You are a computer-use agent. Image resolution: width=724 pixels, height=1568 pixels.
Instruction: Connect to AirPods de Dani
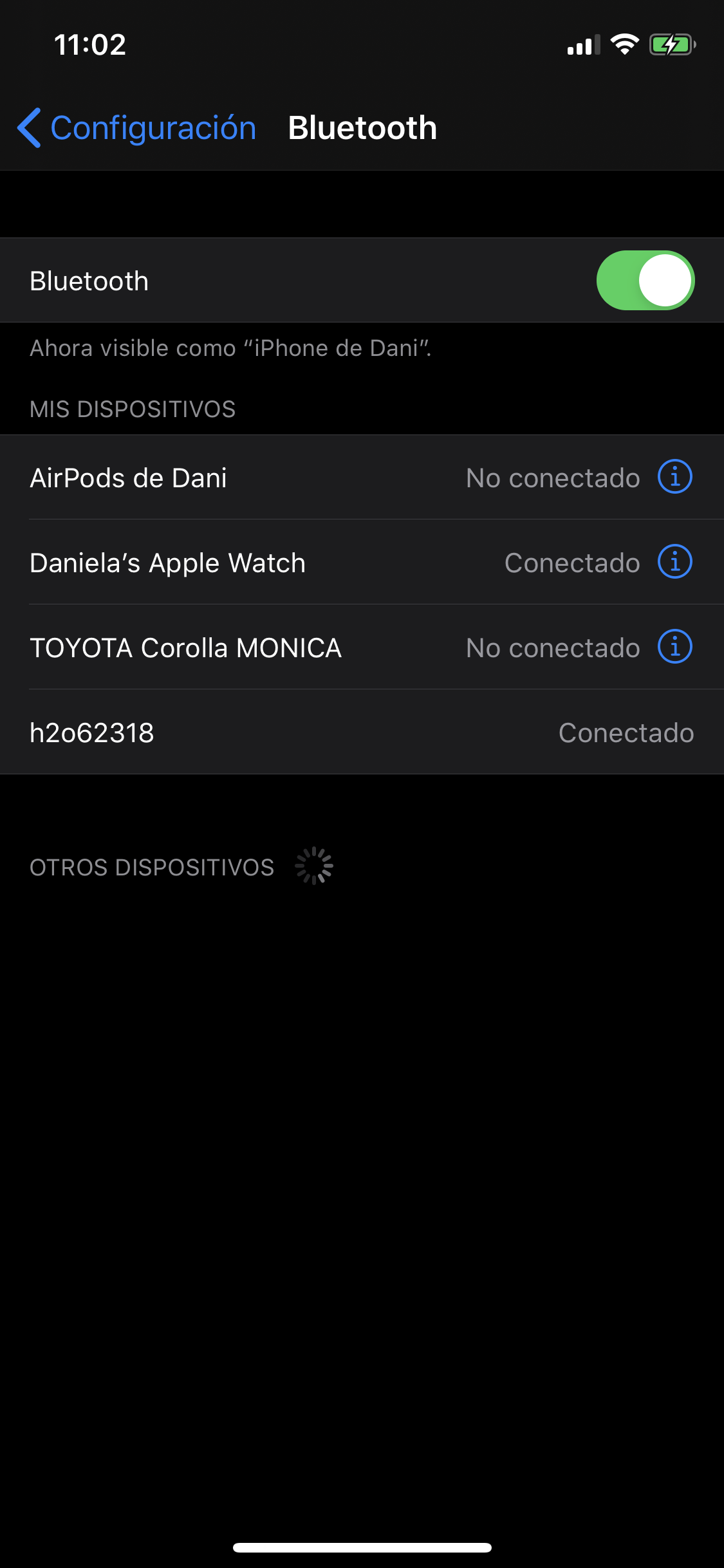coord(257,478)
